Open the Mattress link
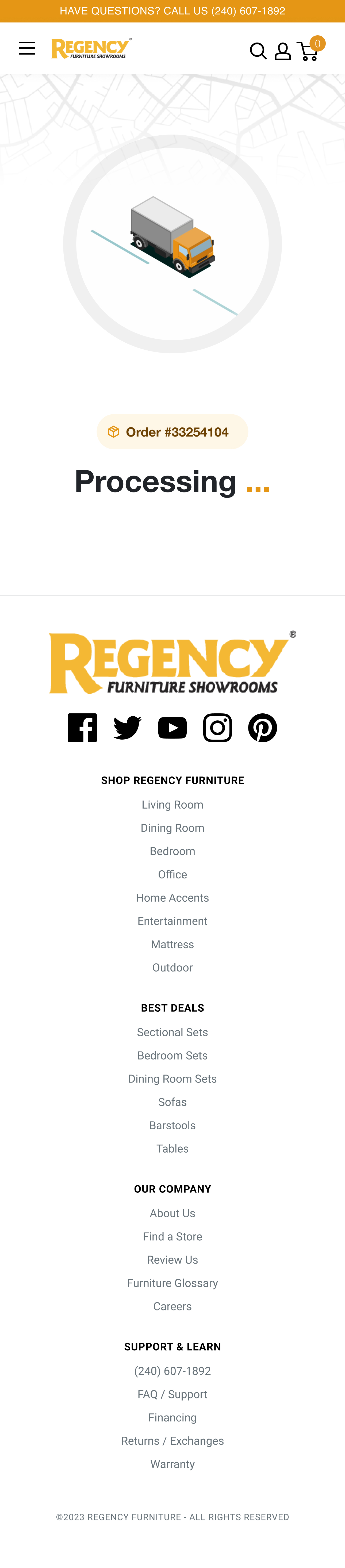The image size is (345, 1568). coord(172,944)
